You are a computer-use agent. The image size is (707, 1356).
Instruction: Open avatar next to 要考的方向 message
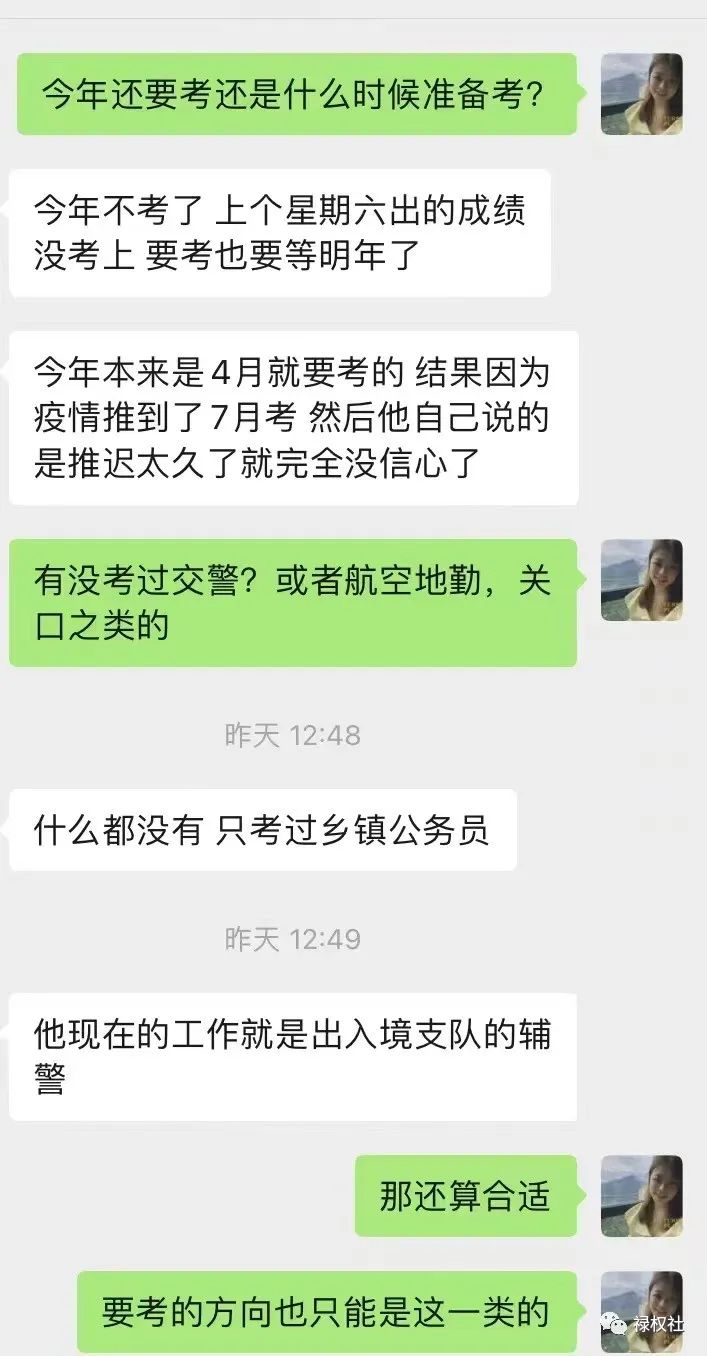point(641,1312)
